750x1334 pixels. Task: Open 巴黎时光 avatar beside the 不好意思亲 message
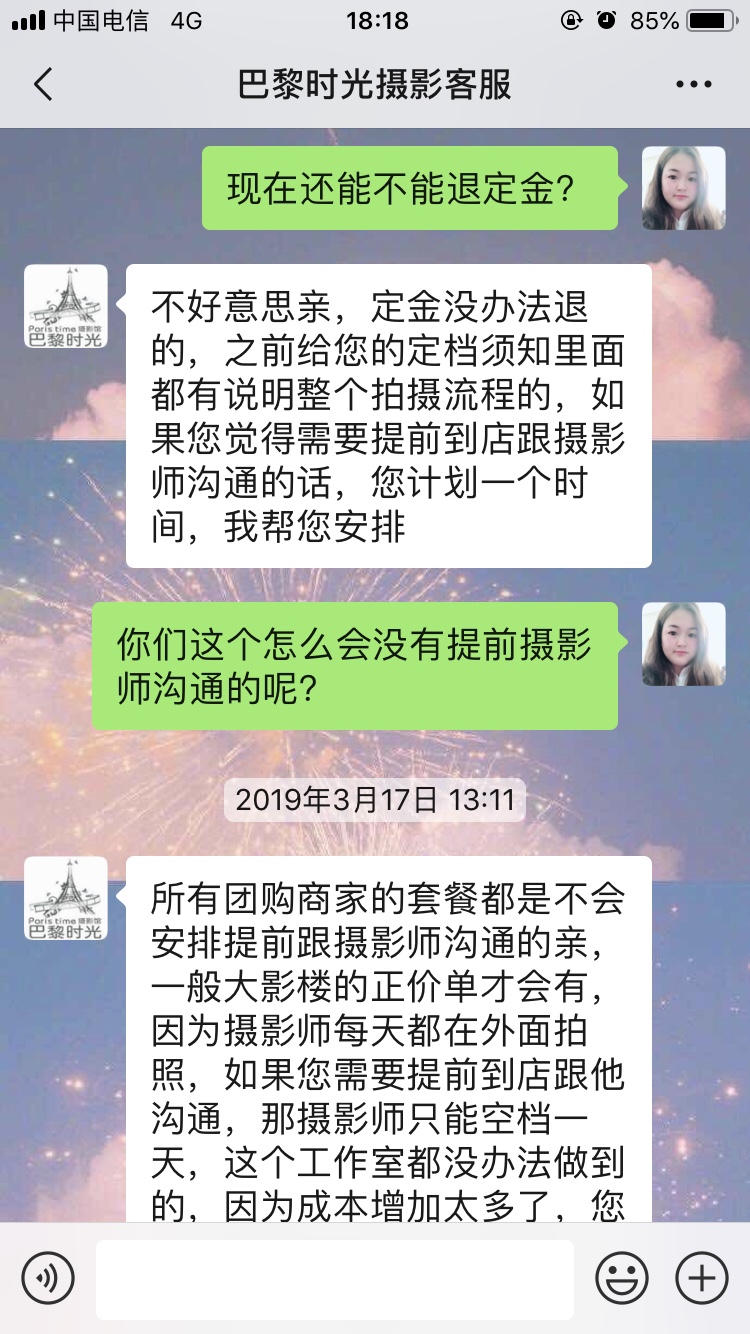[66, 306]
